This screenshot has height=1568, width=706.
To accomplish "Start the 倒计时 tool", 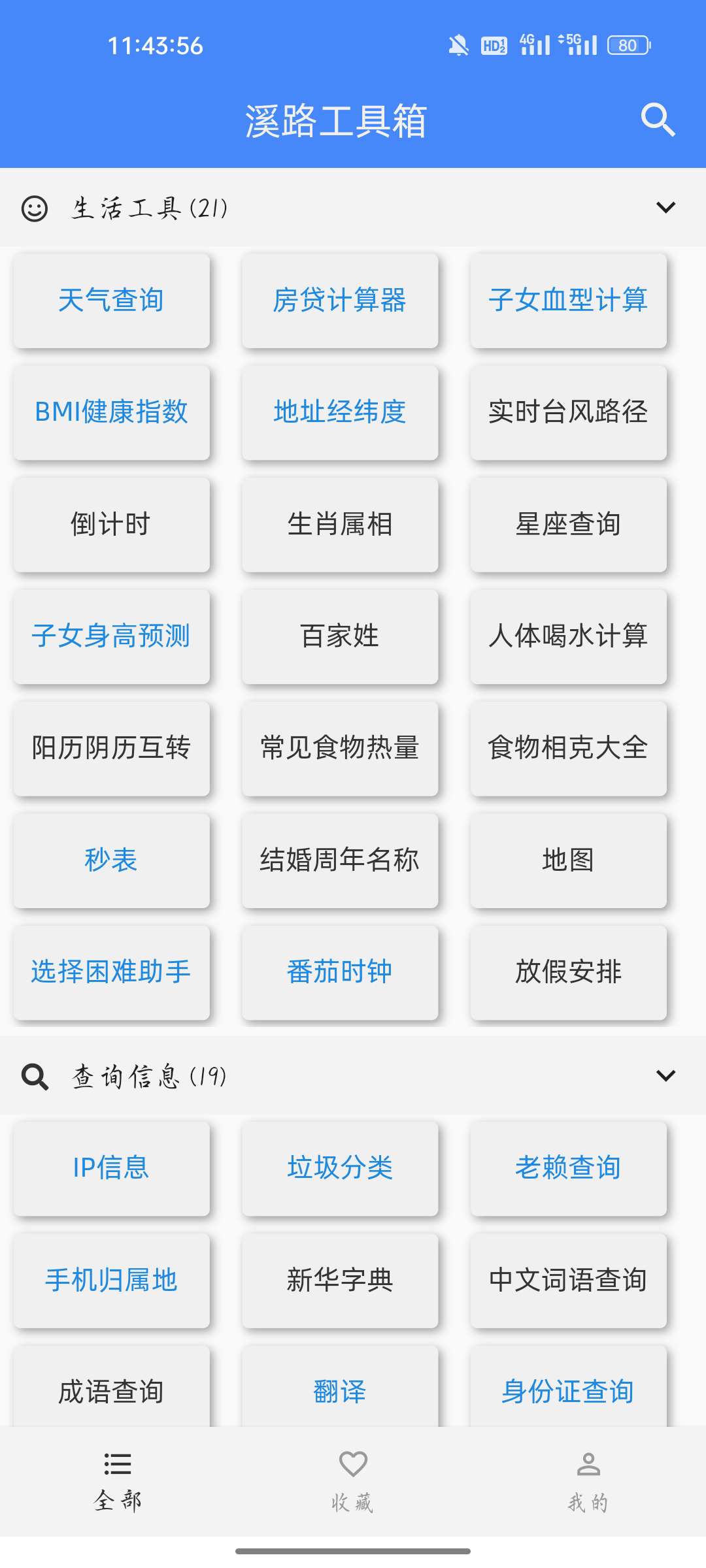I will (111, 525).
